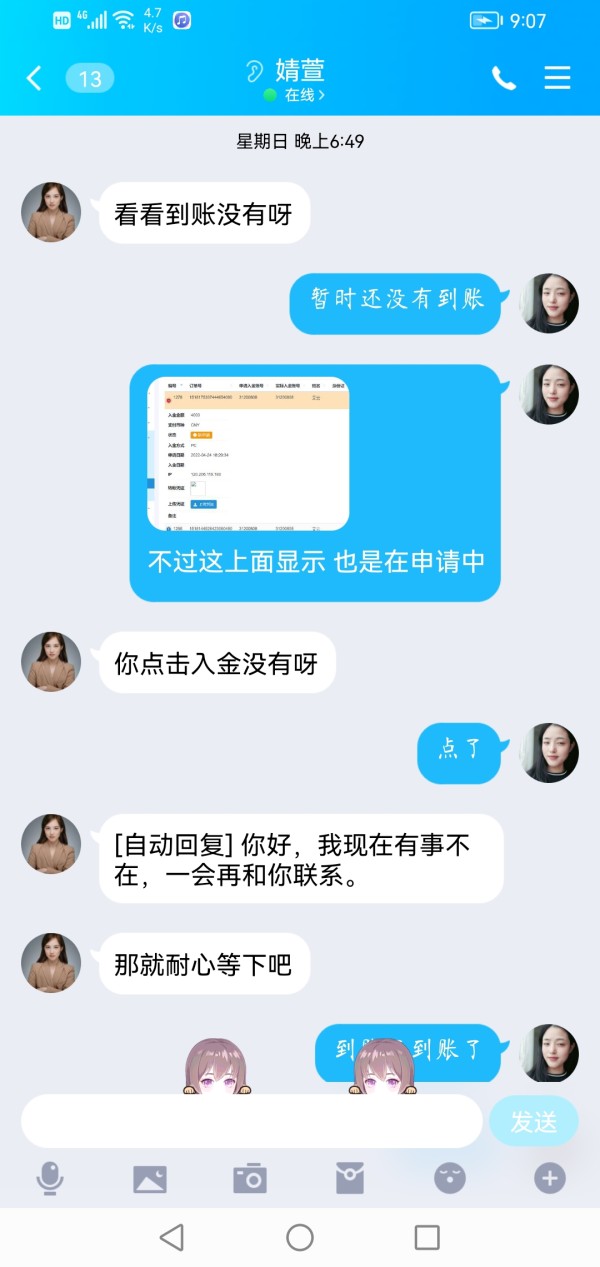600x1267 pixels.
Task: Open 婧萱's online status details
Action: click(295, 95)
